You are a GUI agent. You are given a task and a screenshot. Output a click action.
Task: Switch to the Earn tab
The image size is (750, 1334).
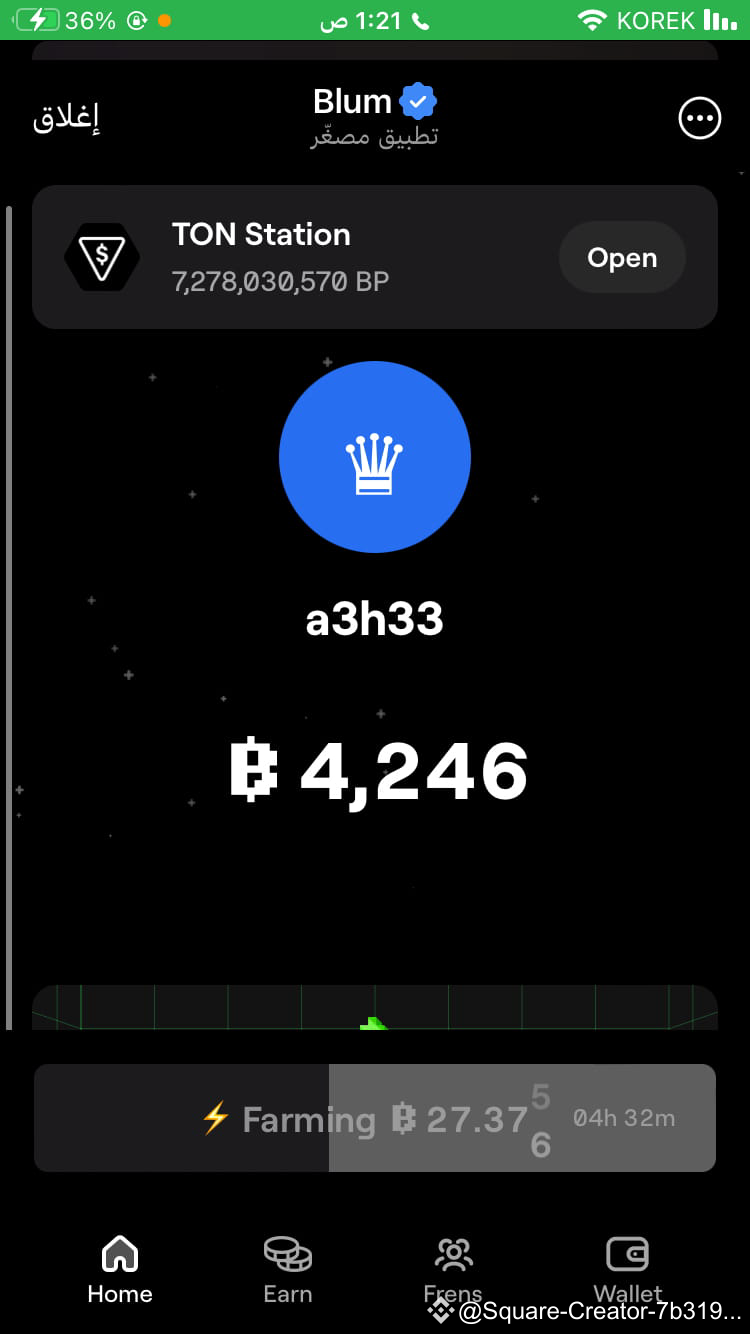click(287, 1270)
